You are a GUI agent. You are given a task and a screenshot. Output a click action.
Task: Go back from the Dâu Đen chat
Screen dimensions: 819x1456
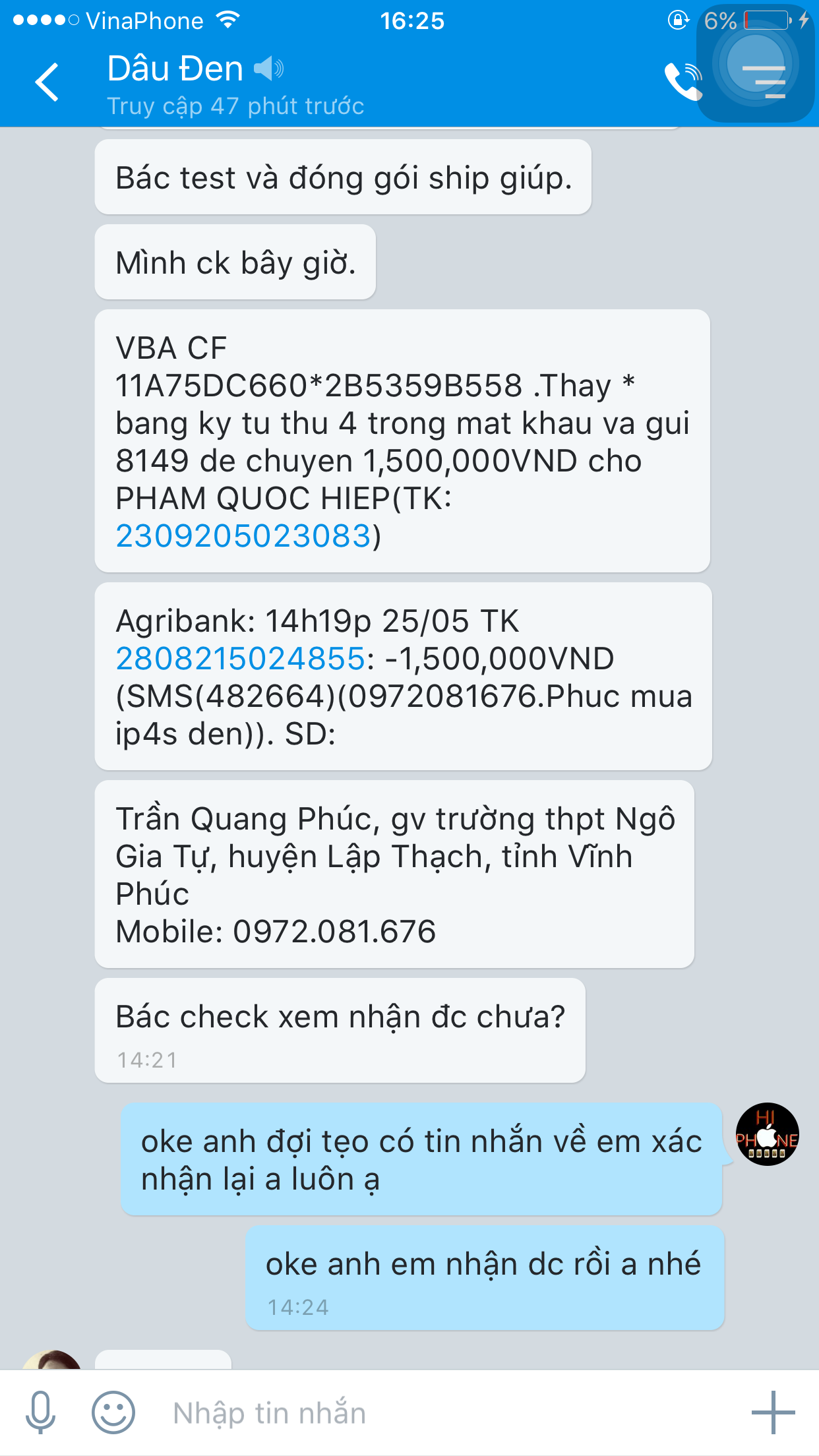(47, 82)
